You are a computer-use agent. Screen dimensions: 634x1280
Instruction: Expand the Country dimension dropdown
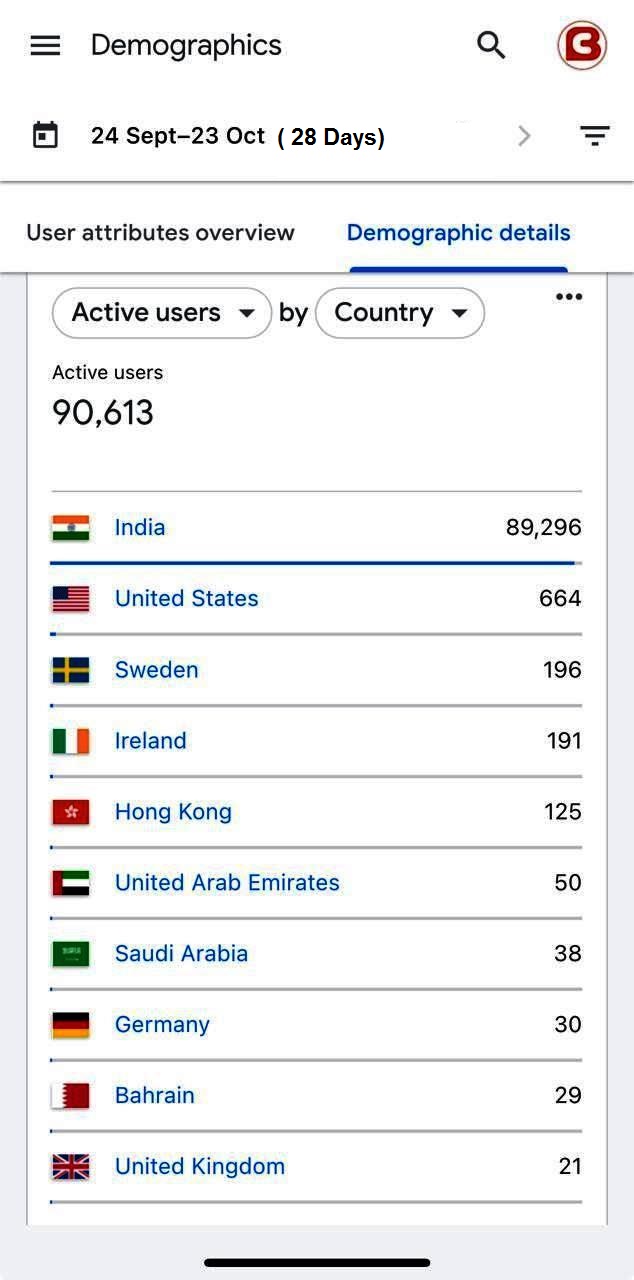pos(400,313)
